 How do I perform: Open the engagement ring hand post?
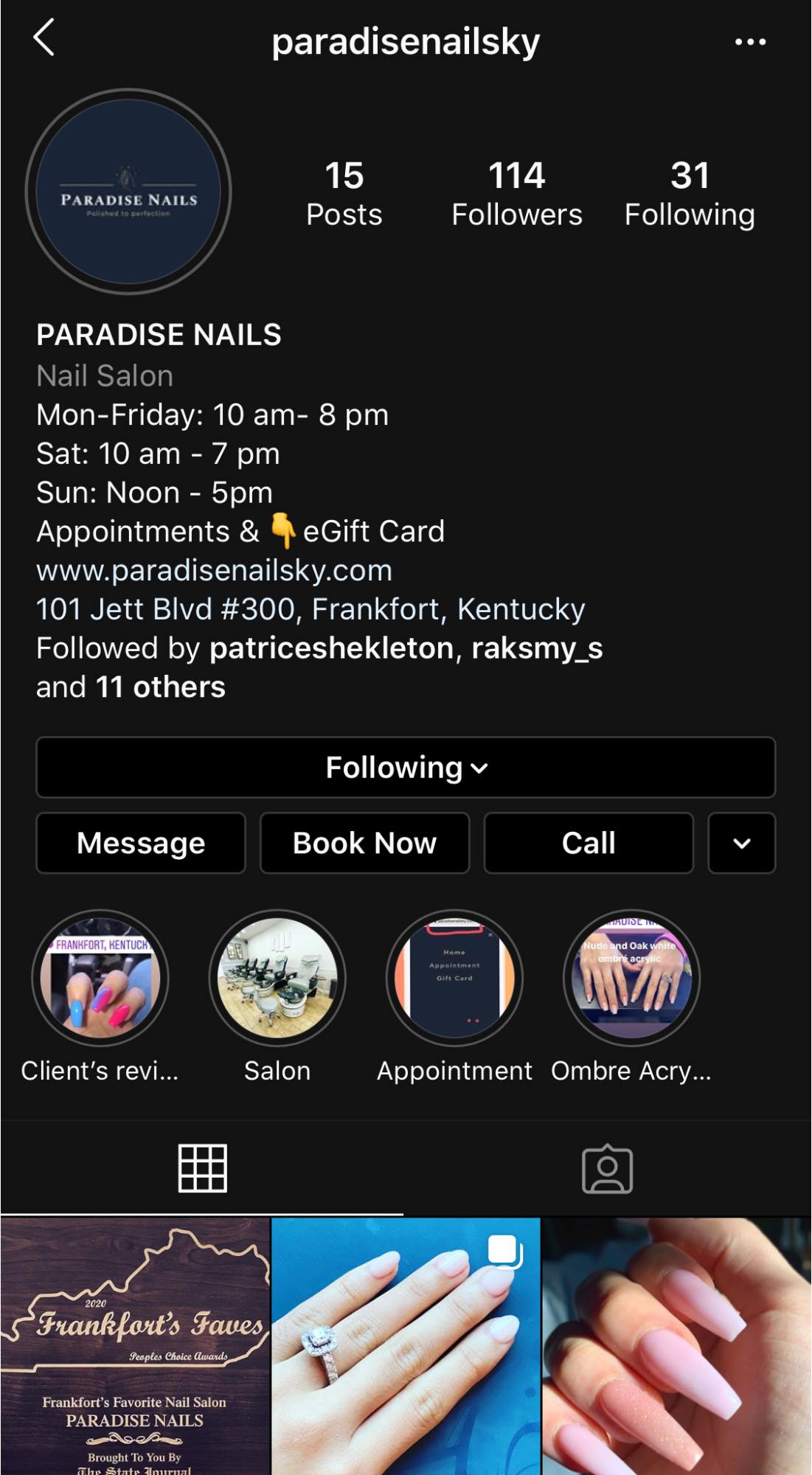coord(406,1347)
